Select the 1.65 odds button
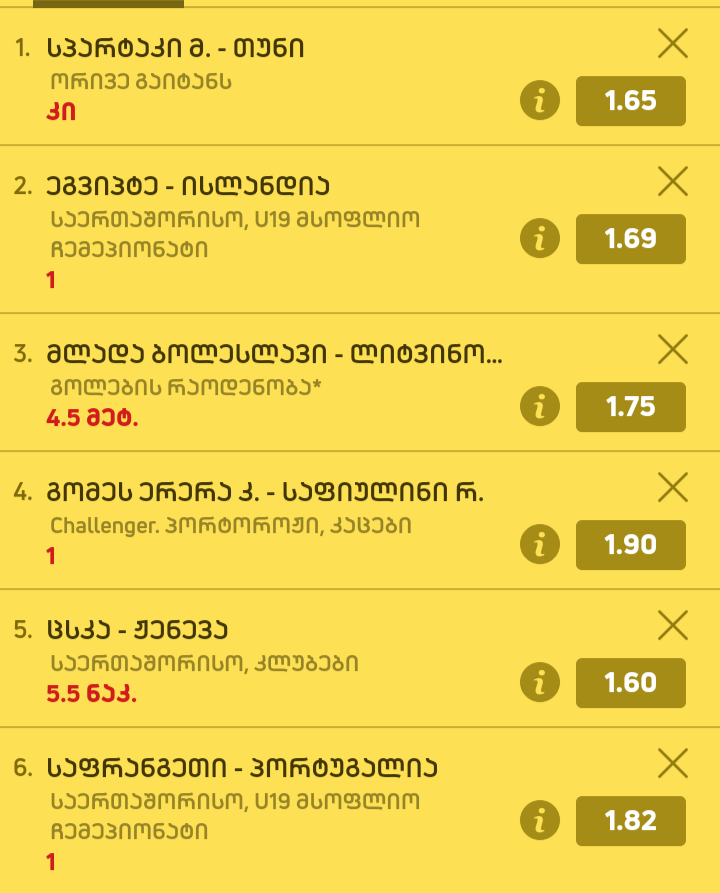 coord(630,100)
